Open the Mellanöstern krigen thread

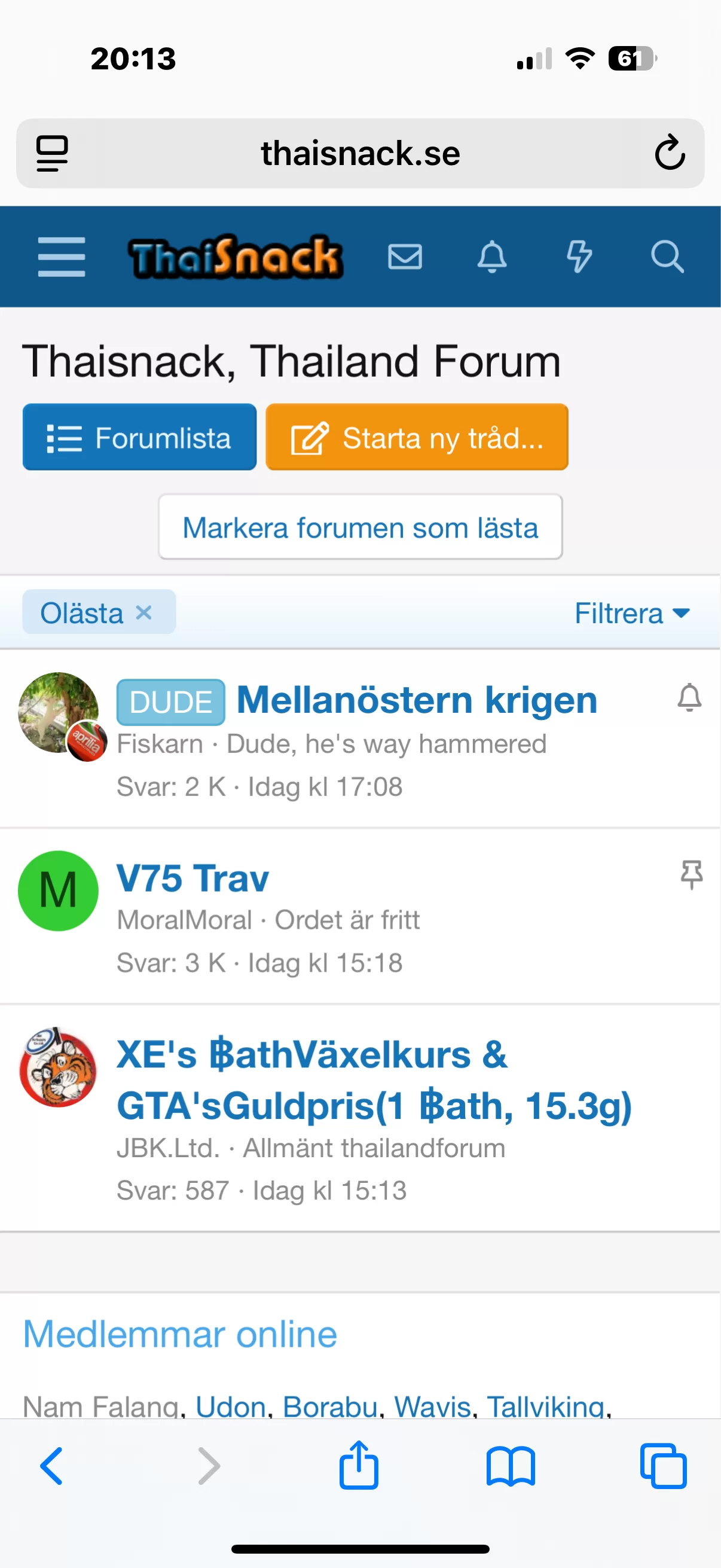click(x=417, y=700)
